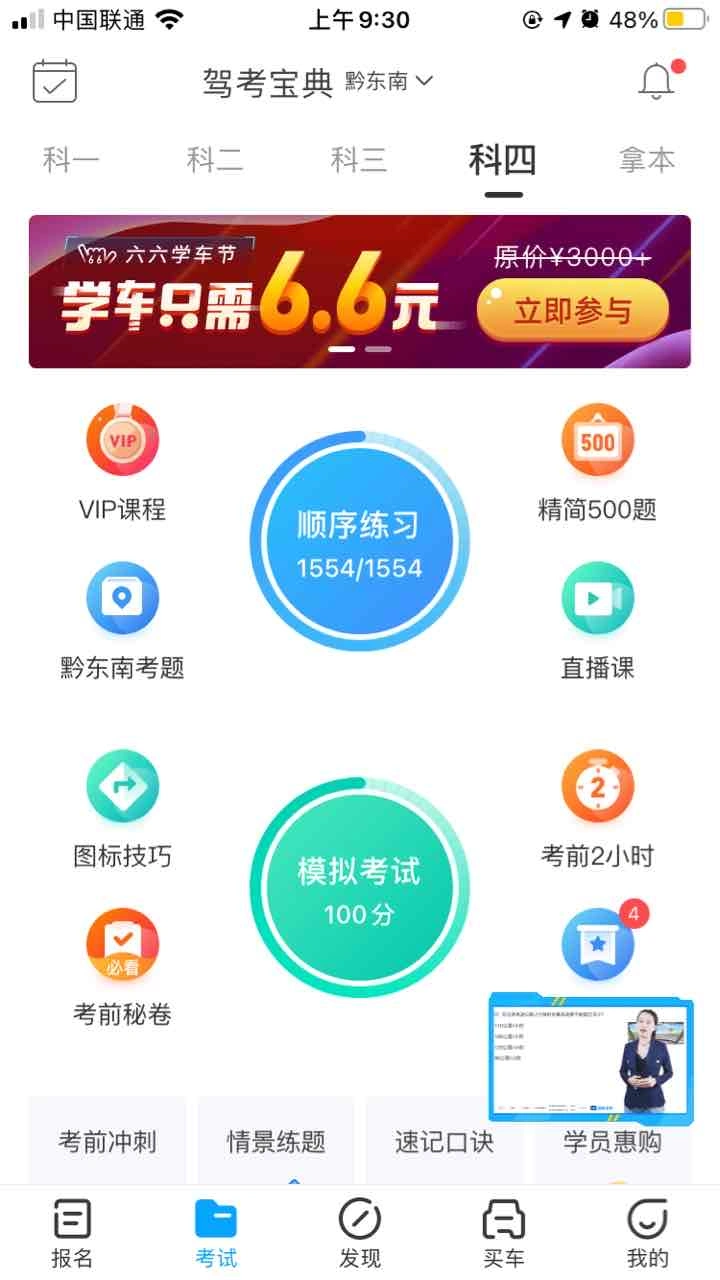
Task: Switch to the 拿本 tab
Action: point(647,160)
